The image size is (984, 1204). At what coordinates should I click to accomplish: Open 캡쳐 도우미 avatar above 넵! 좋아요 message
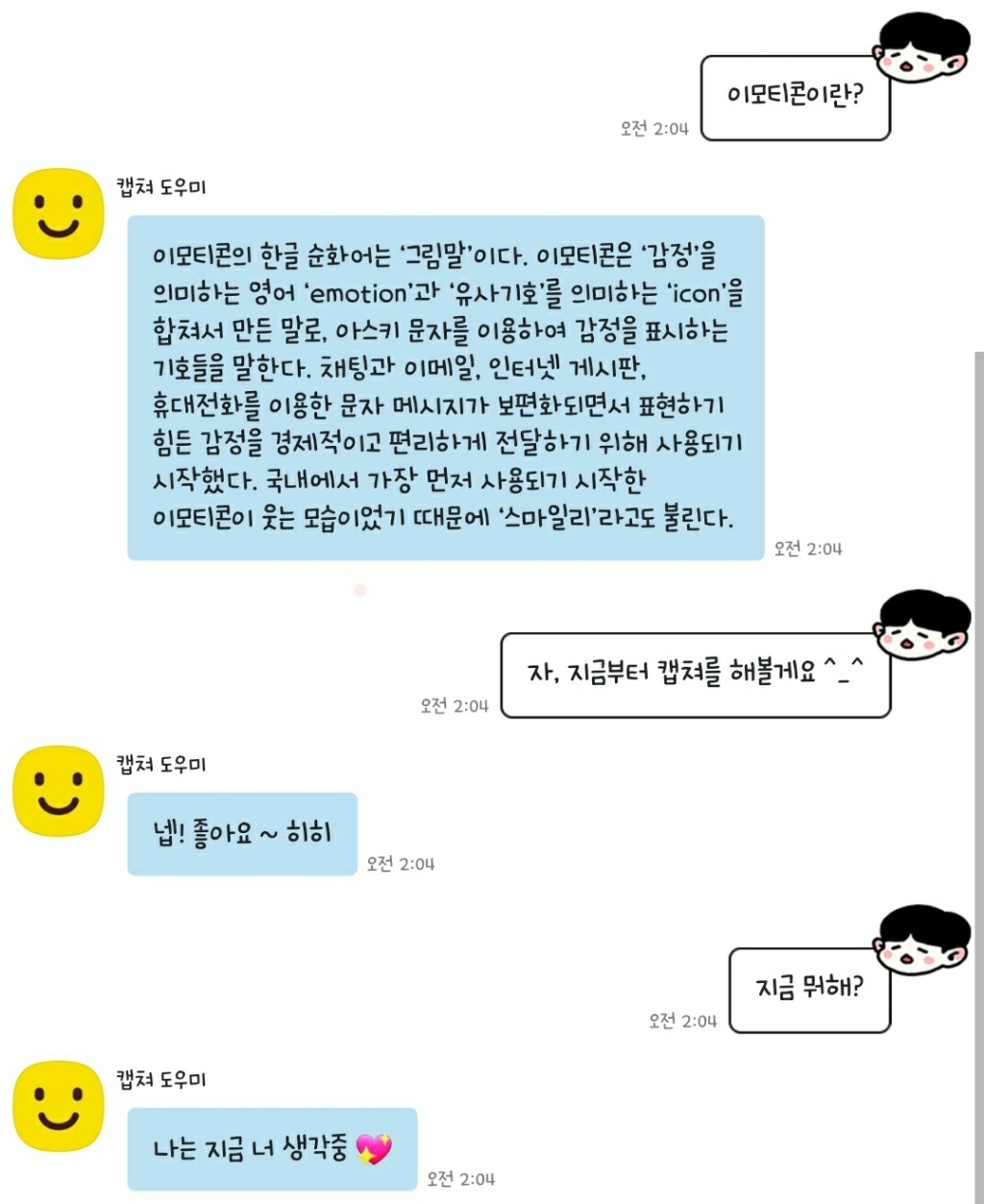pos(59,791)
